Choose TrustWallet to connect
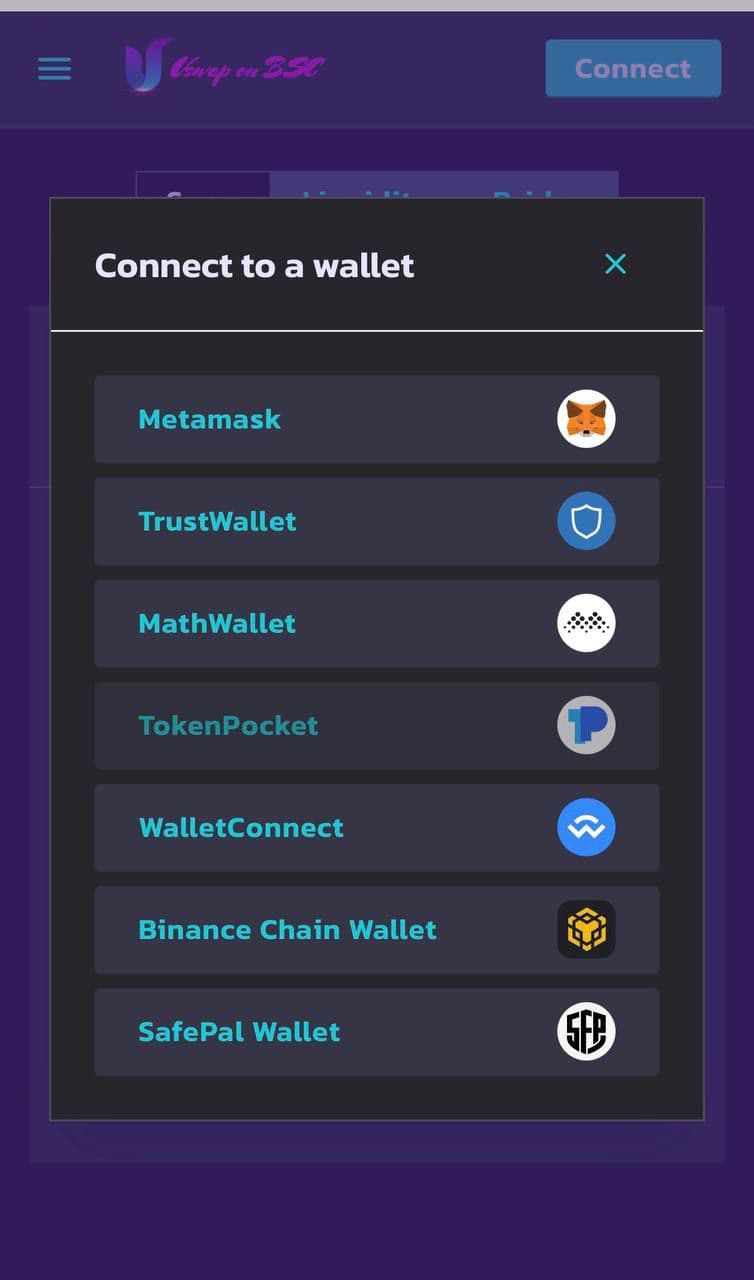Viewport: 754px width, 1280px height. (x=376, y=521)
